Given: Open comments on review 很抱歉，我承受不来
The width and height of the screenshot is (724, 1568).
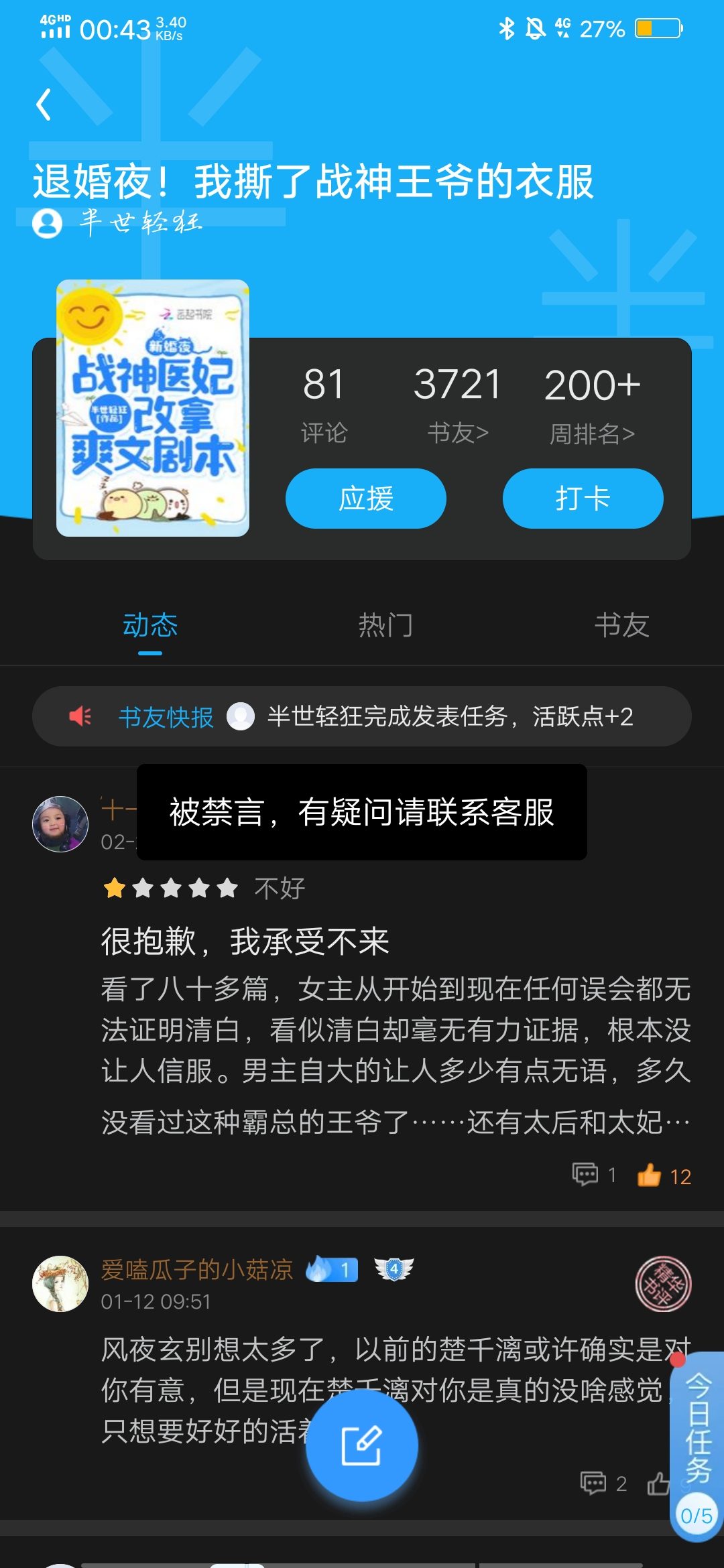Looking at the screenshot, I should coord(594,1175).
